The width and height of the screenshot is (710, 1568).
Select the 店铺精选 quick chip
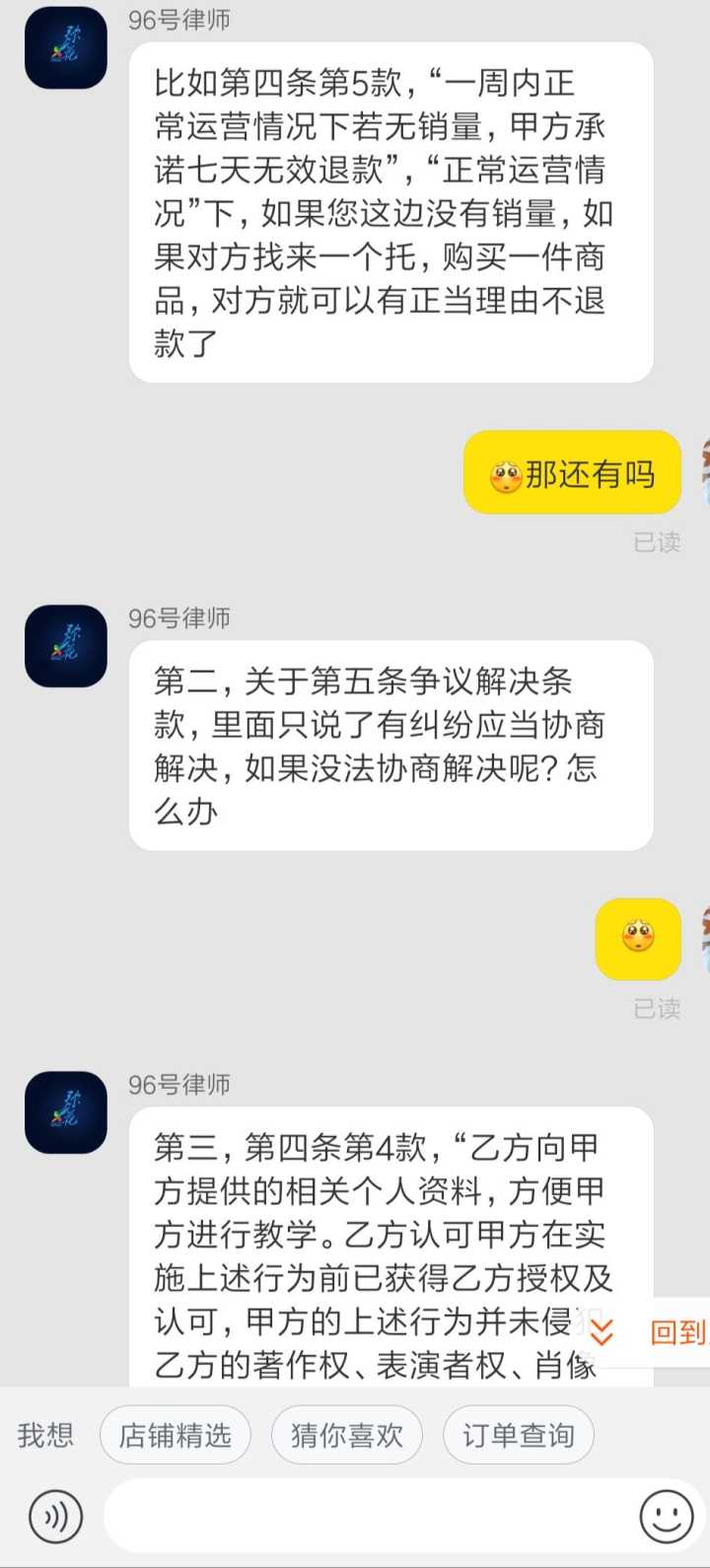[x=176, y=1435]
